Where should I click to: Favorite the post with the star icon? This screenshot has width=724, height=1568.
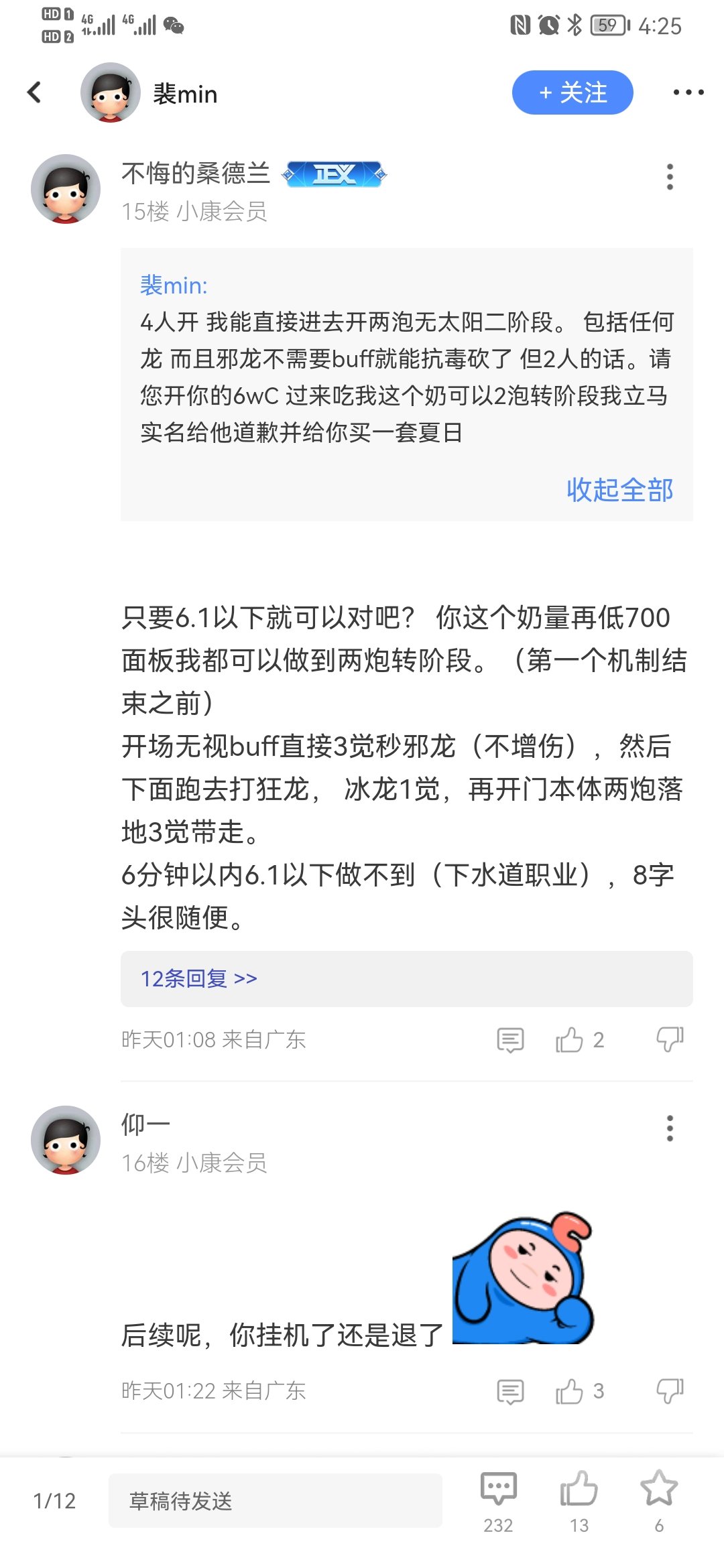(x=659, y=1502)
